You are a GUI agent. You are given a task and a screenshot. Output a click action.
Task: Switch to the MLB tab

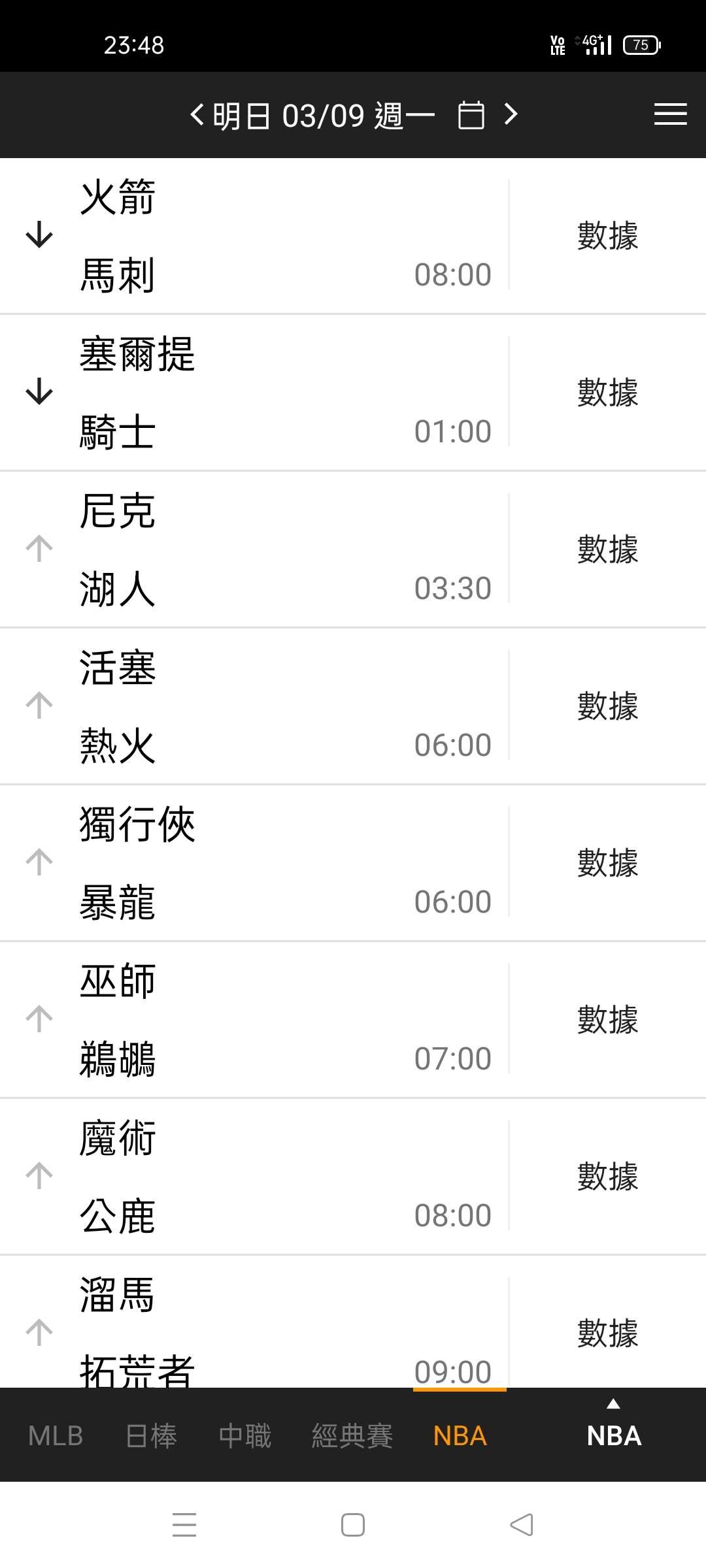click(x=56, y=1436)
